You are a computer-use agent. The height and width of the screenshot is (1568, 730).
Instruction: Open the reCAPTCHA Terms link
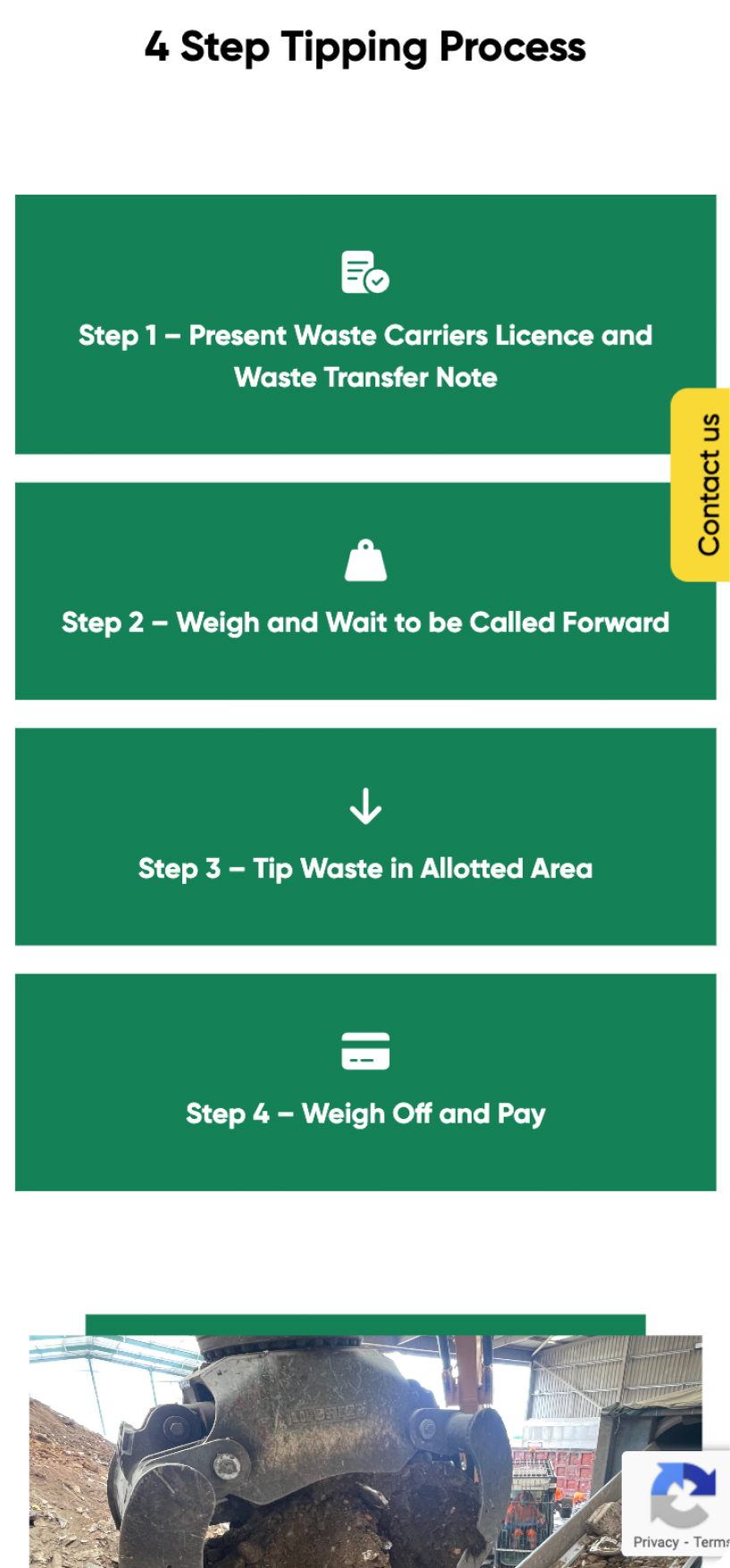pyautogui.click(x=711, y=1541)
